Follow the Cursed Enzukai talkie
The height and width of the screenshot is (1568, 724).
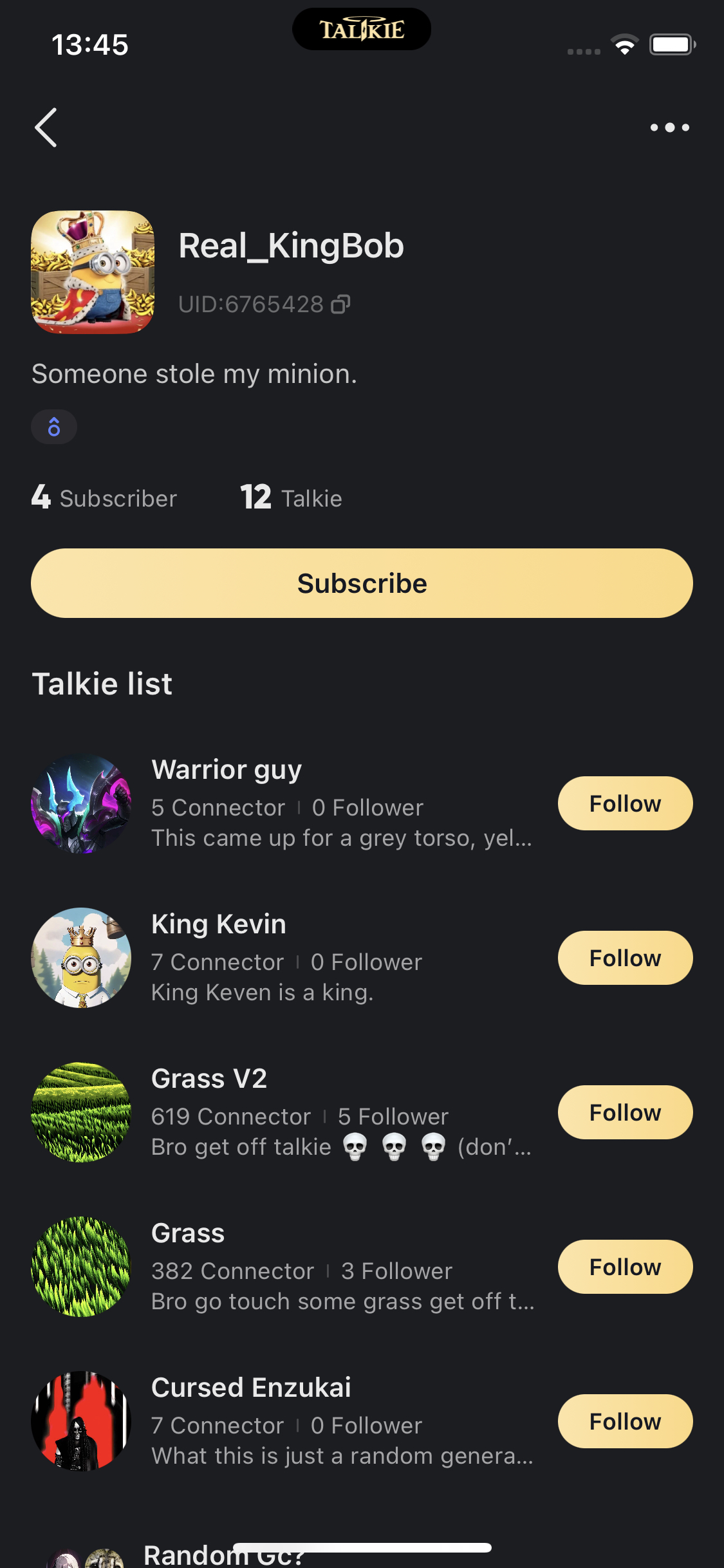[625, 1421]
